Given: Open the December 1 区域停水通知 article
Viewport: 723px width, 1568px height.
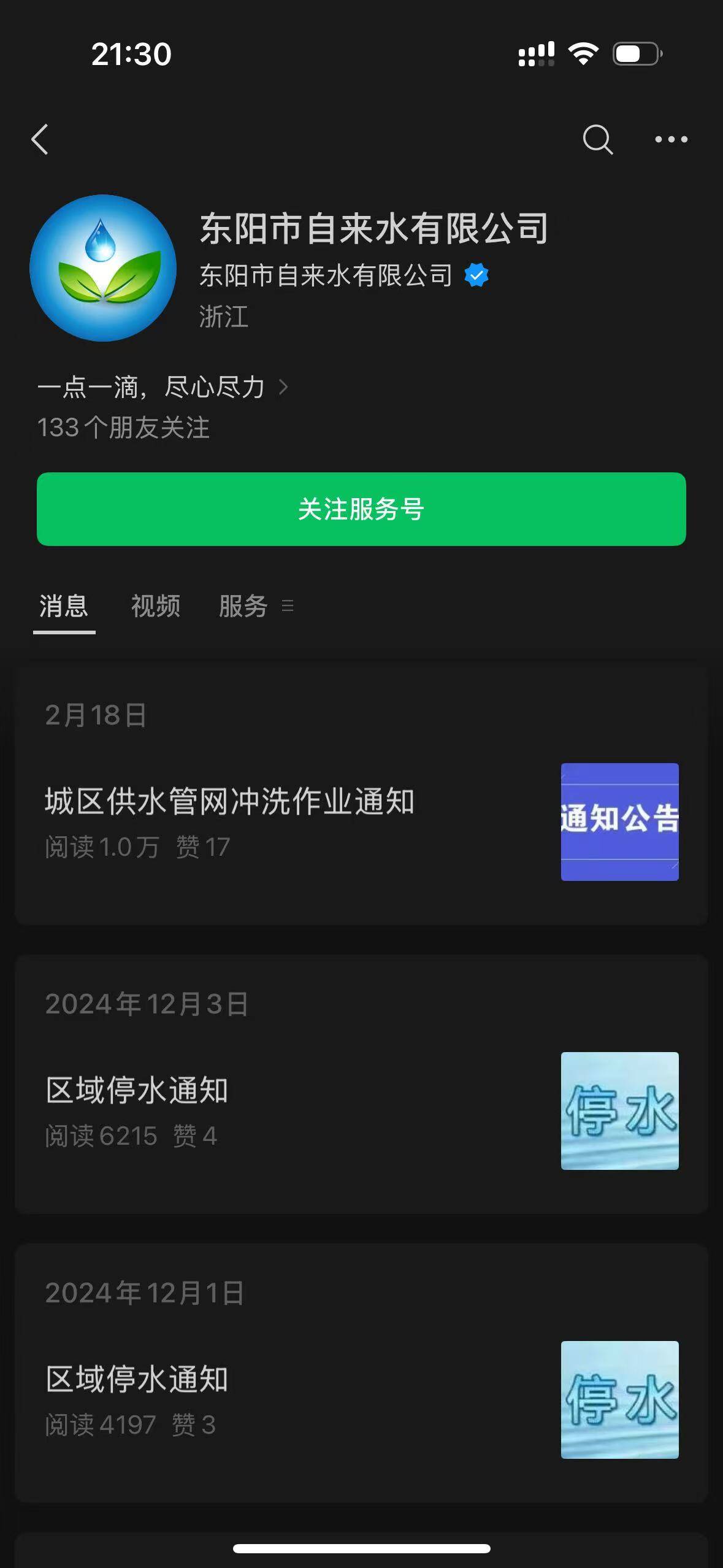Looking at the screenshot, I should (x=137, y=1380).
